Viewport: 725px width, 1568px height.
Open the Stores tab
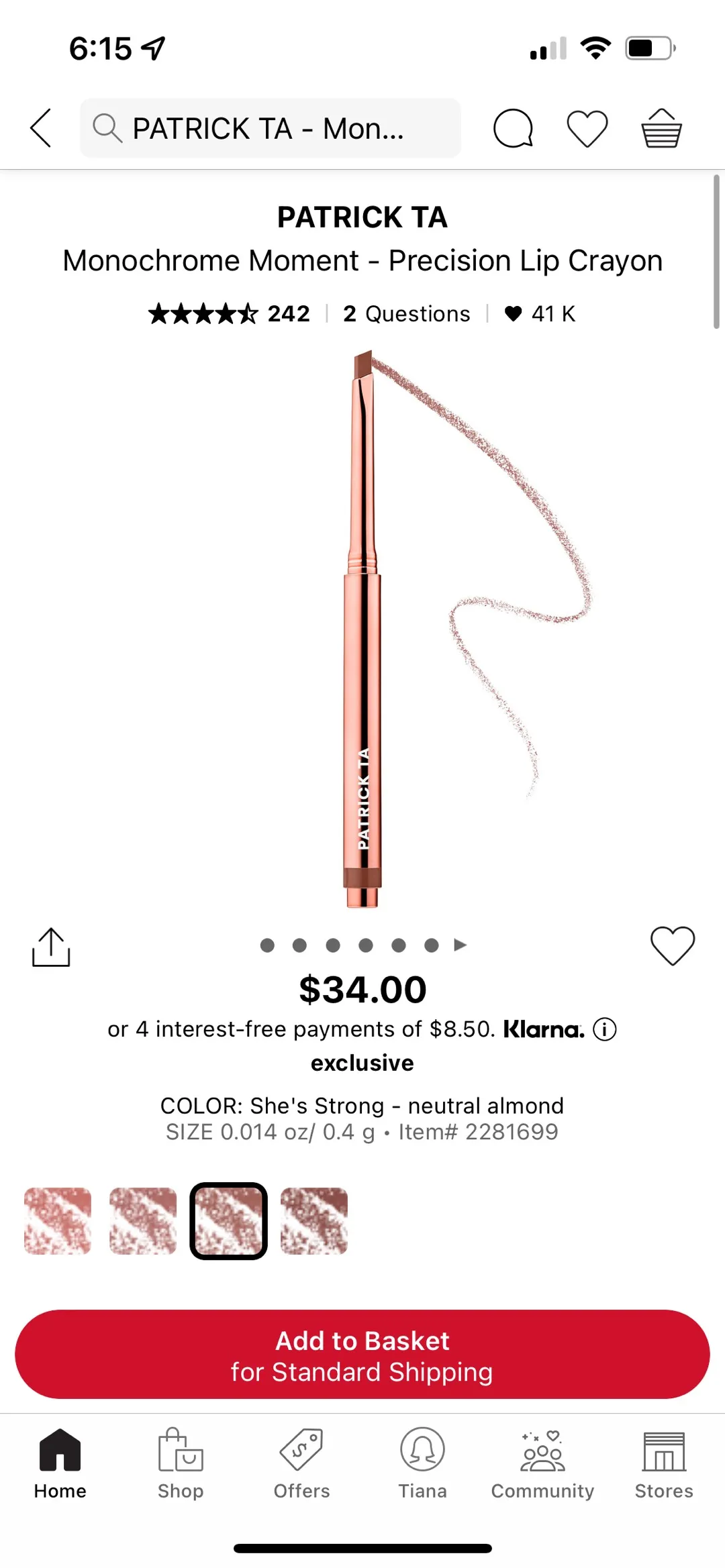[664, 1464]
